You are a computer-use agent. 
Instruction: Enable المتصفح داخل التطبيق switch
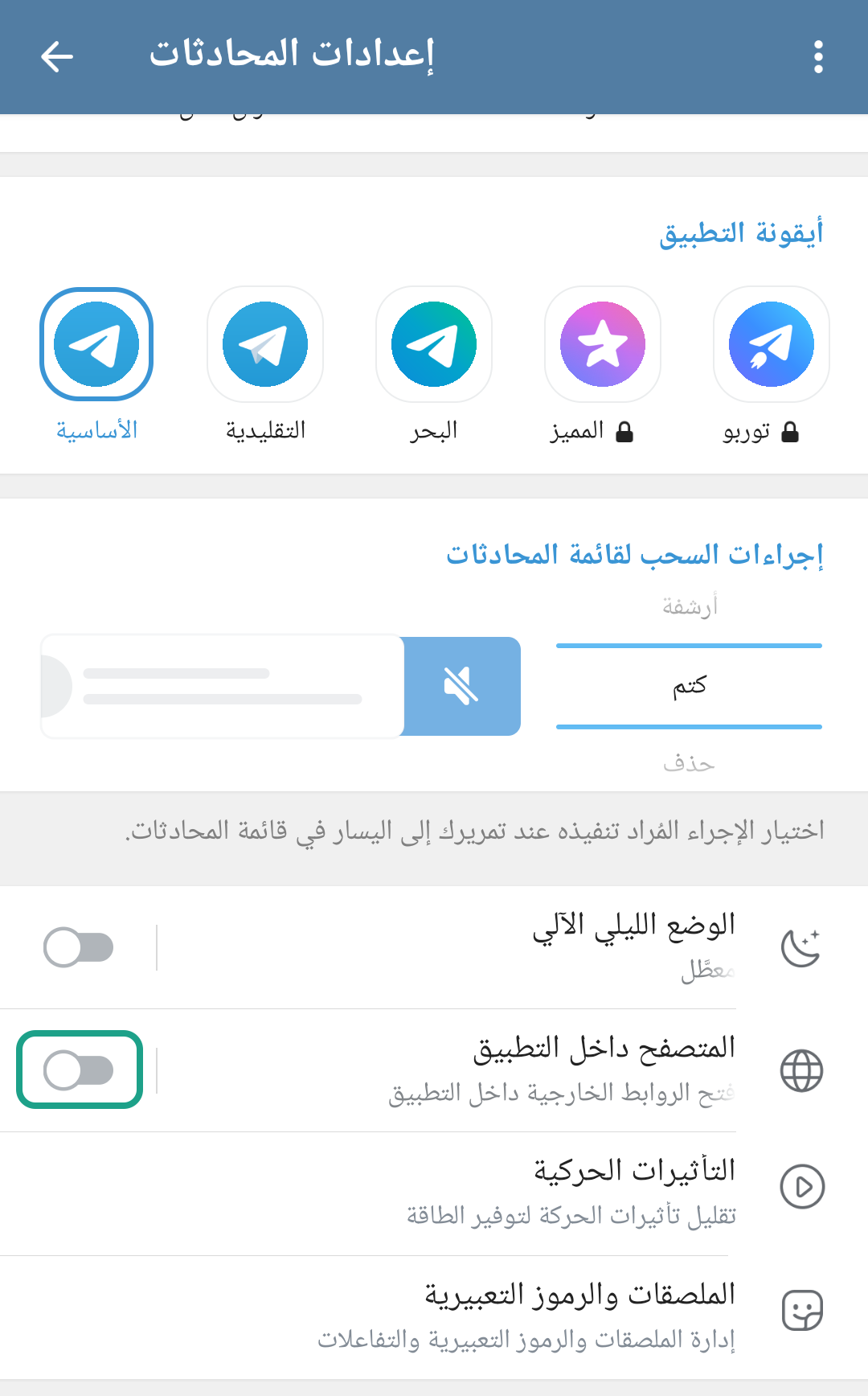79,1070
